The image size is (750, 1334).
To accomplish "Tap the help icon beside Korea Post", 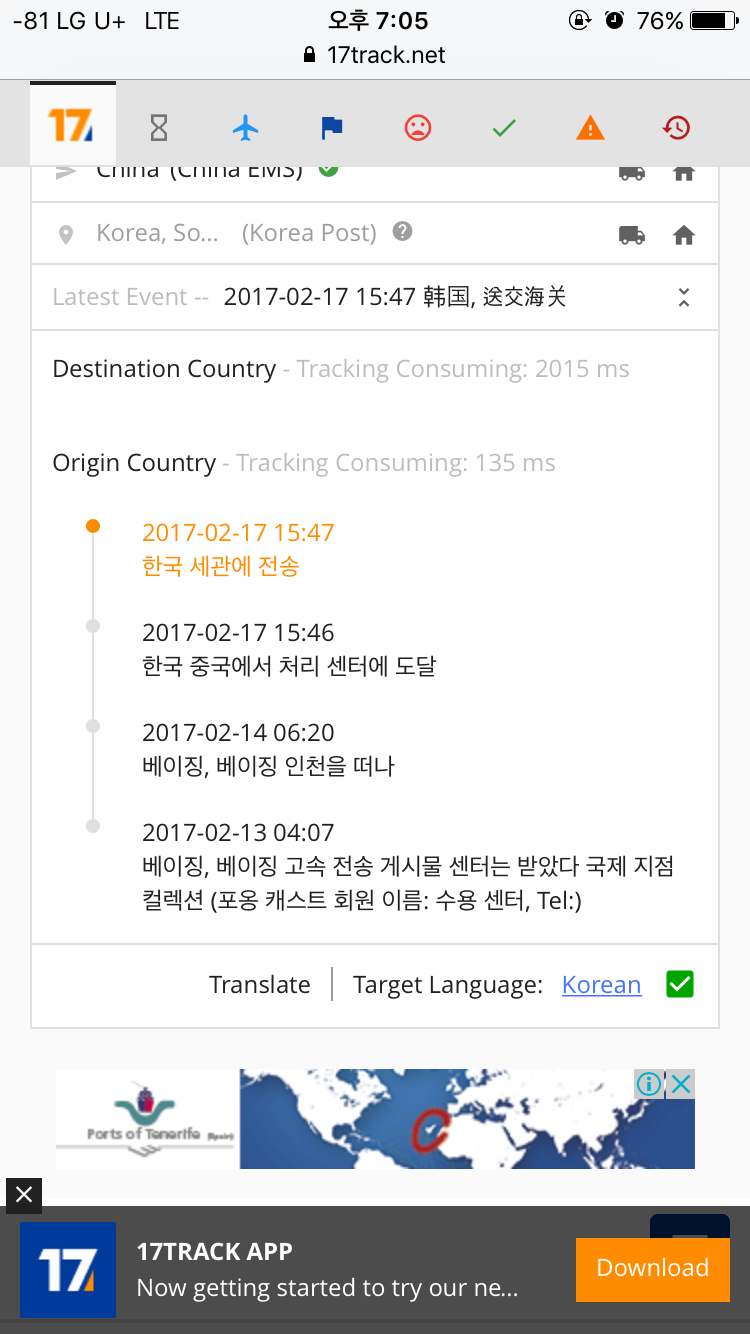I will pos(402,232).
